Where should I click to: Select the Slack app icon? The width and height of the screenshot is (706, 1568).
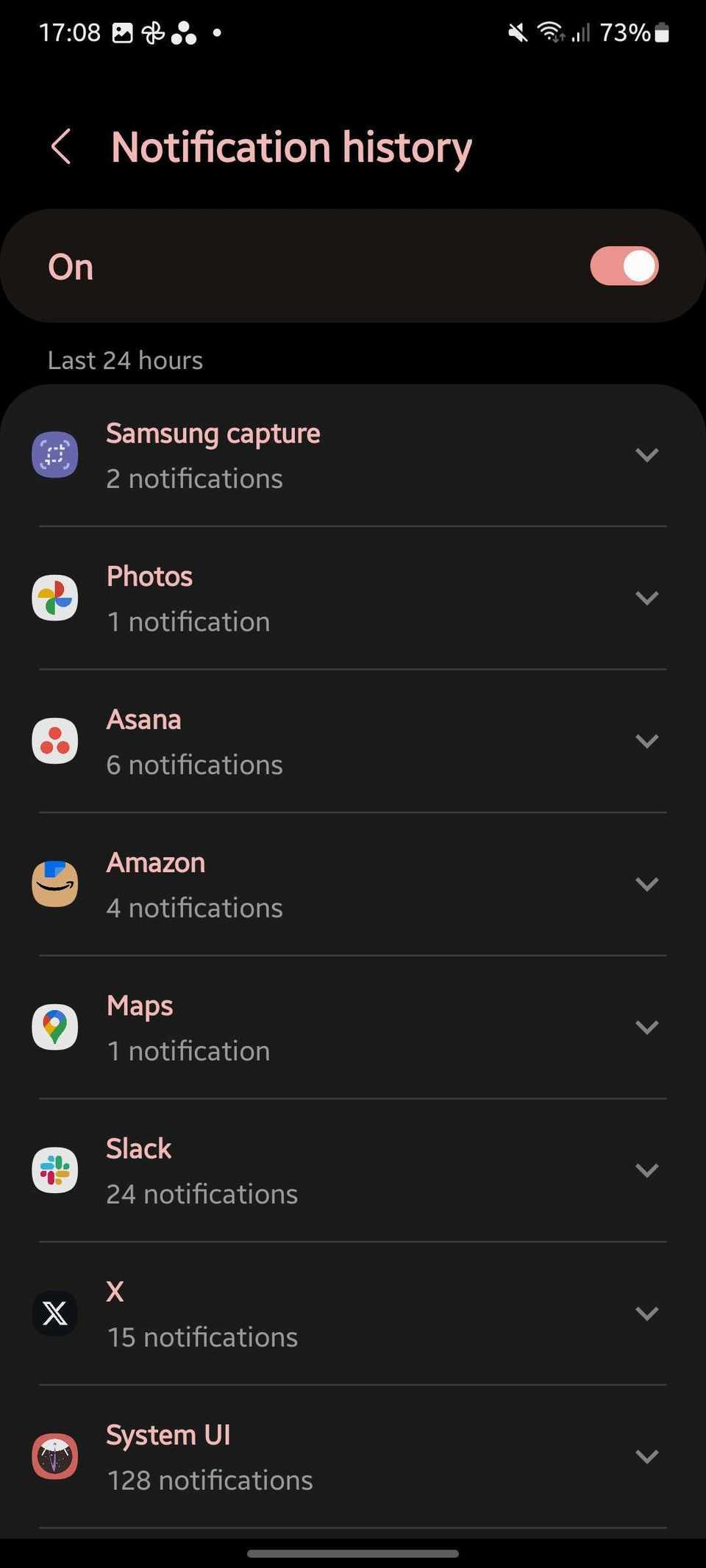coord(55,1170)
